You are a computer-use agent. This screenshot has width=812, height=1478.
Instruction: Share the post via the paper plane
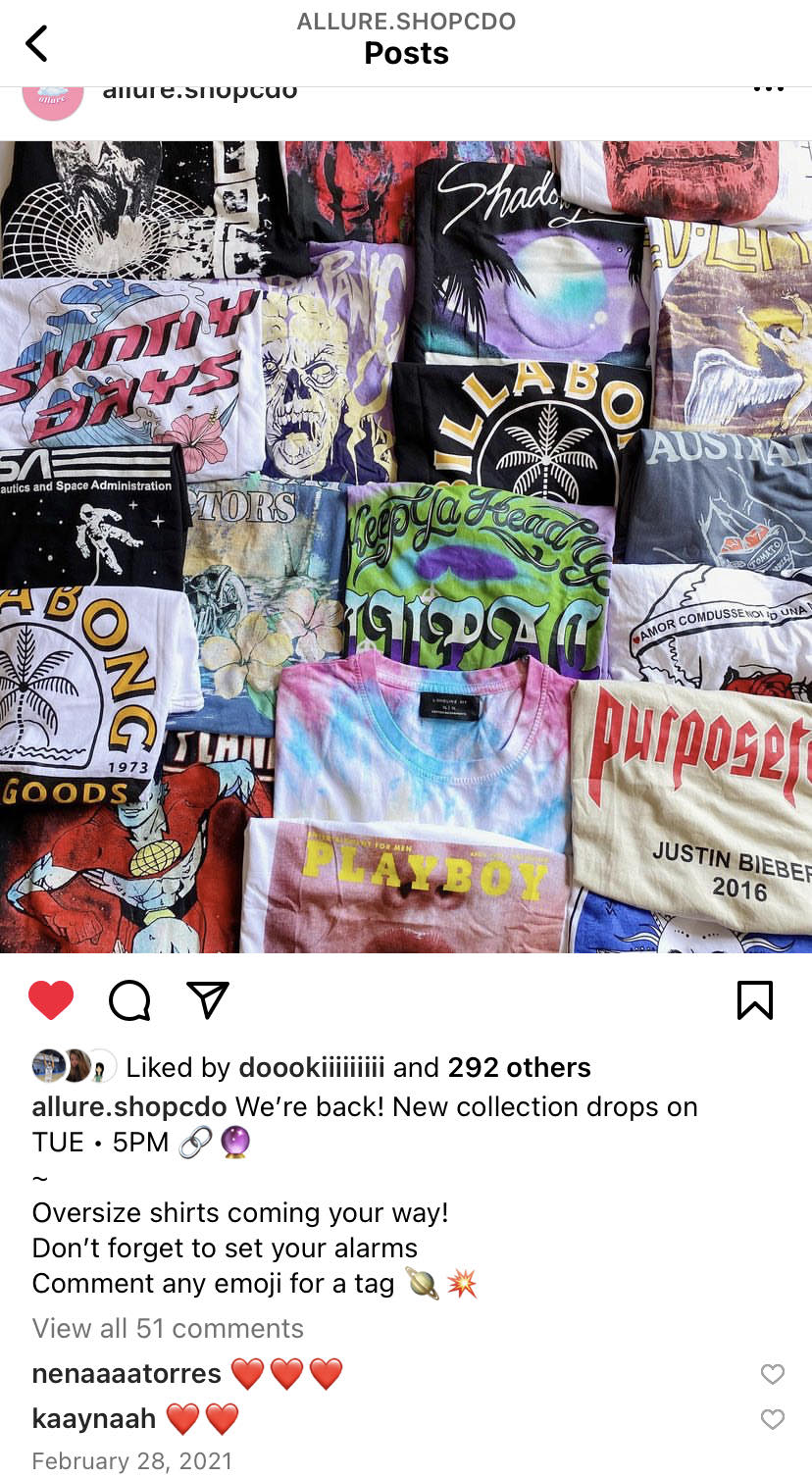point(207,999)
